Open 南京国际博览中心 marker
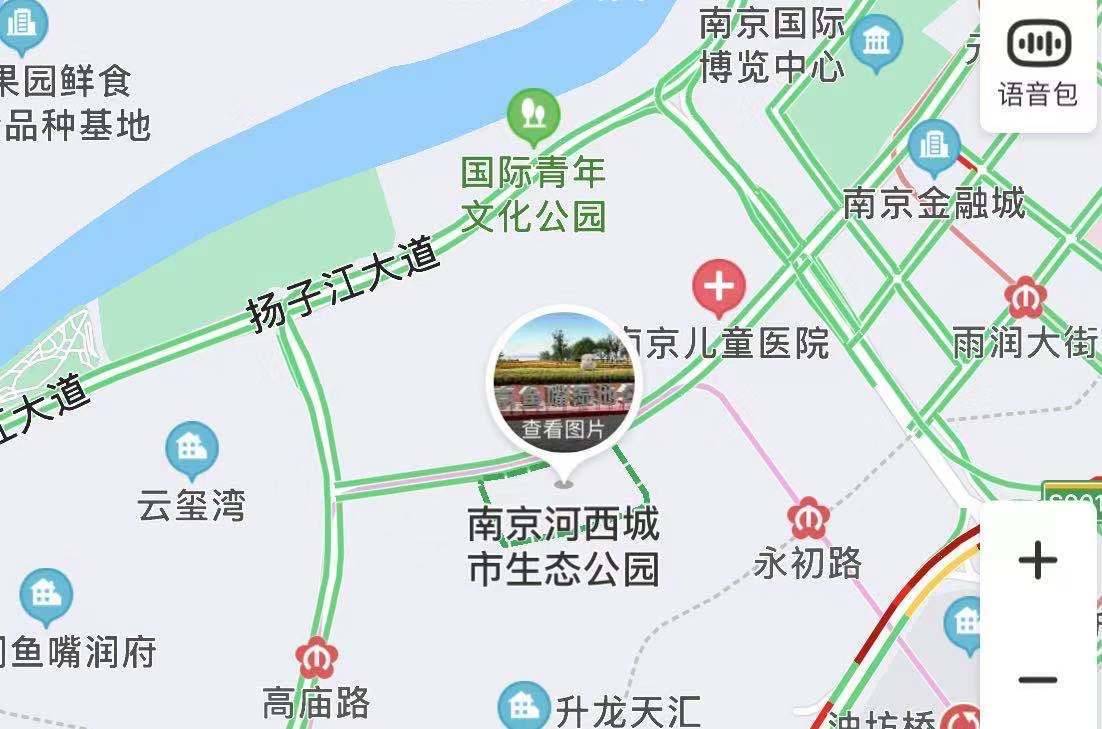Viewport: 1102px width, 729px height. pos(877,43)
